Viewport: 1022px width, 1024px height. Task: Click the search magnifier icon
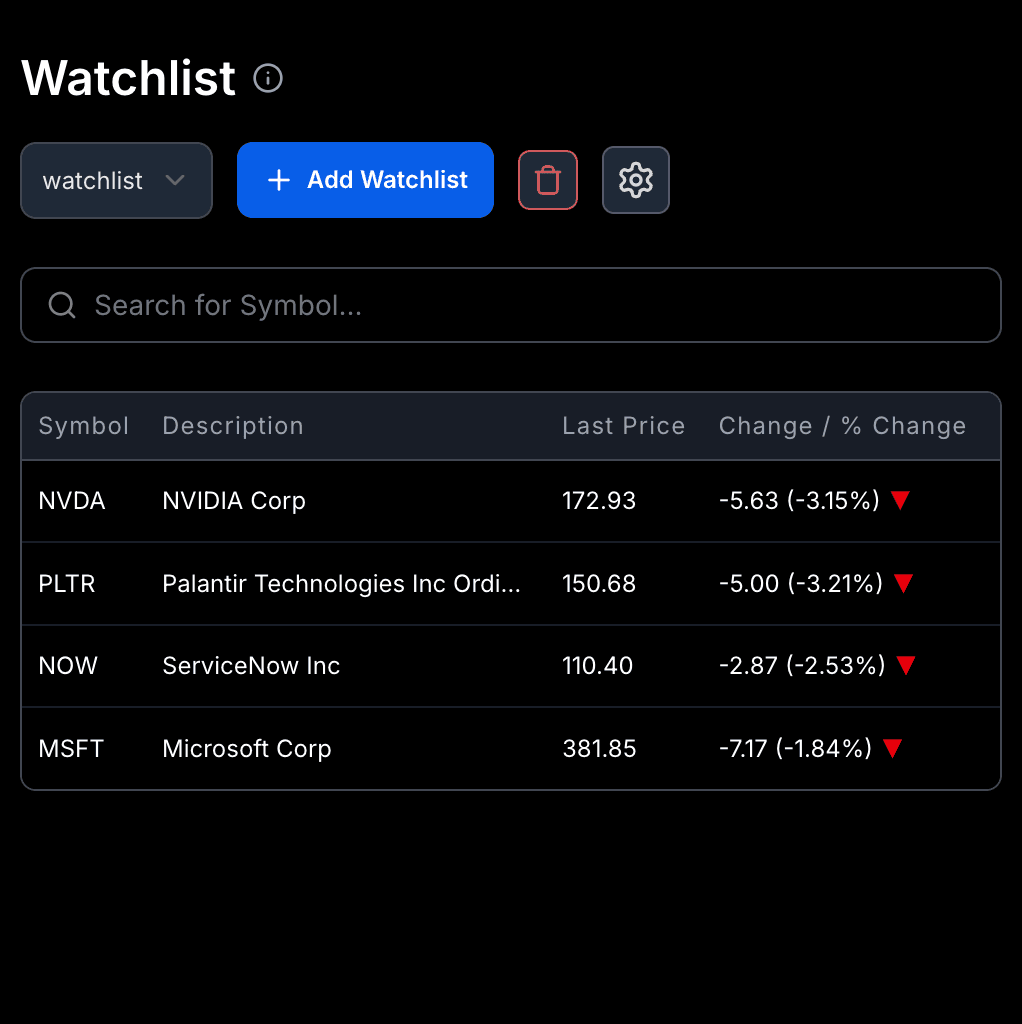click(x=61, y=305)
